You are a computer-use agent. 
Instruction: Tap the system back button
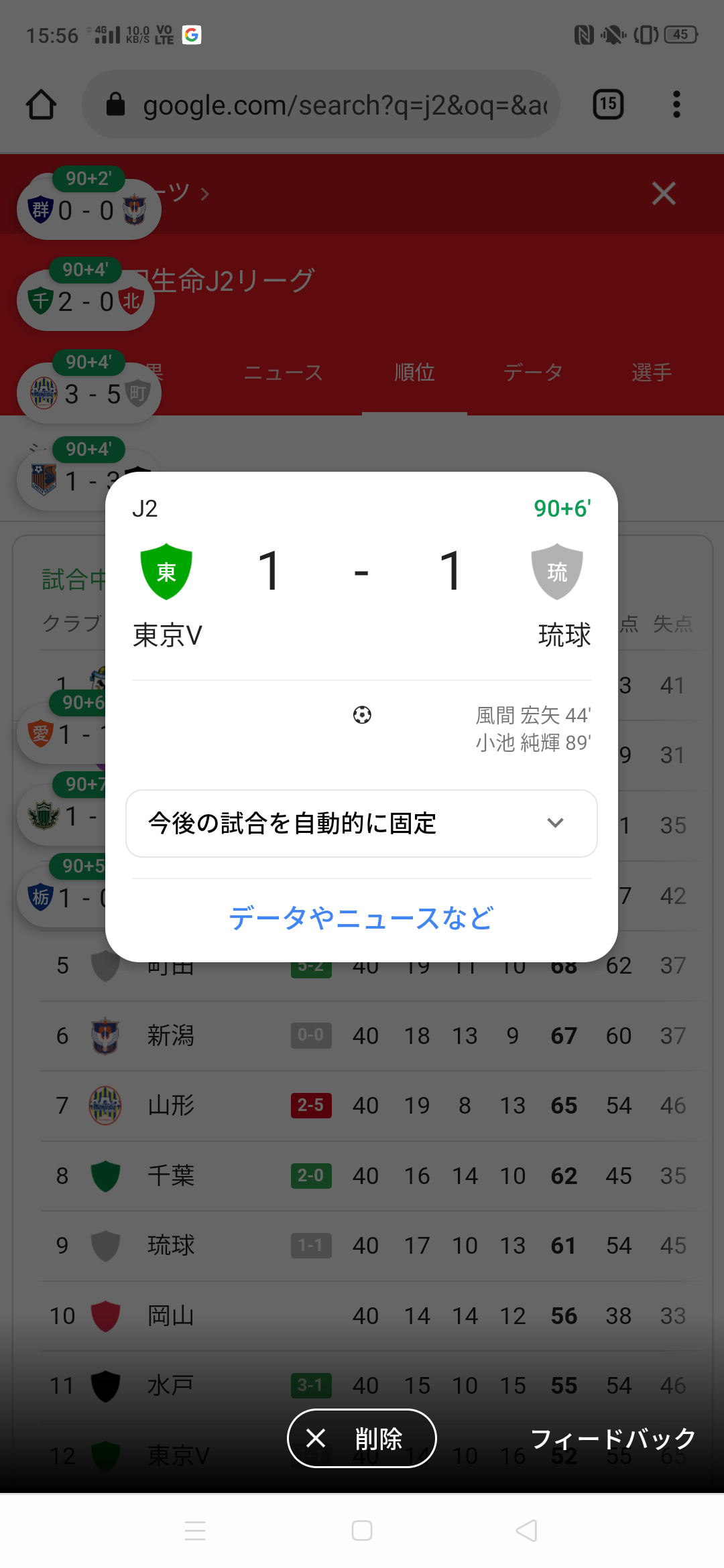(527, 1530)
